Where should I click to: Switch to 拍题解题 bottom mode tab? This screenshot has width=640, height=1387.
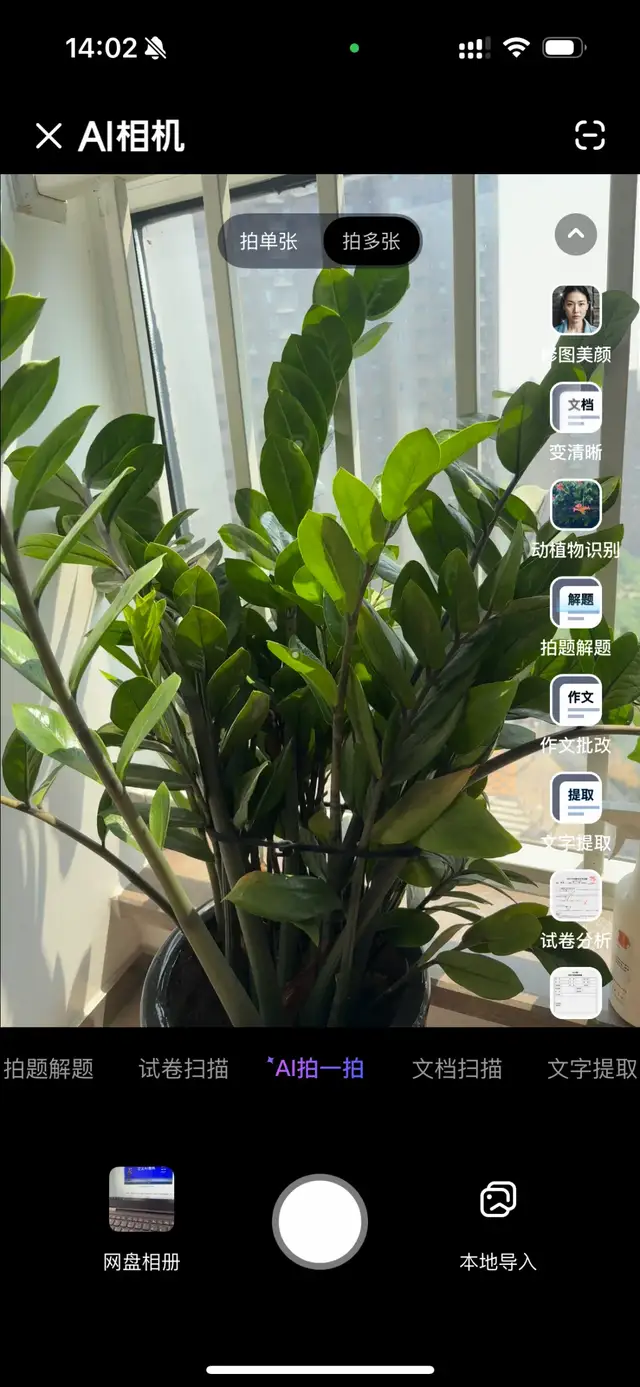pos(48,1069)
